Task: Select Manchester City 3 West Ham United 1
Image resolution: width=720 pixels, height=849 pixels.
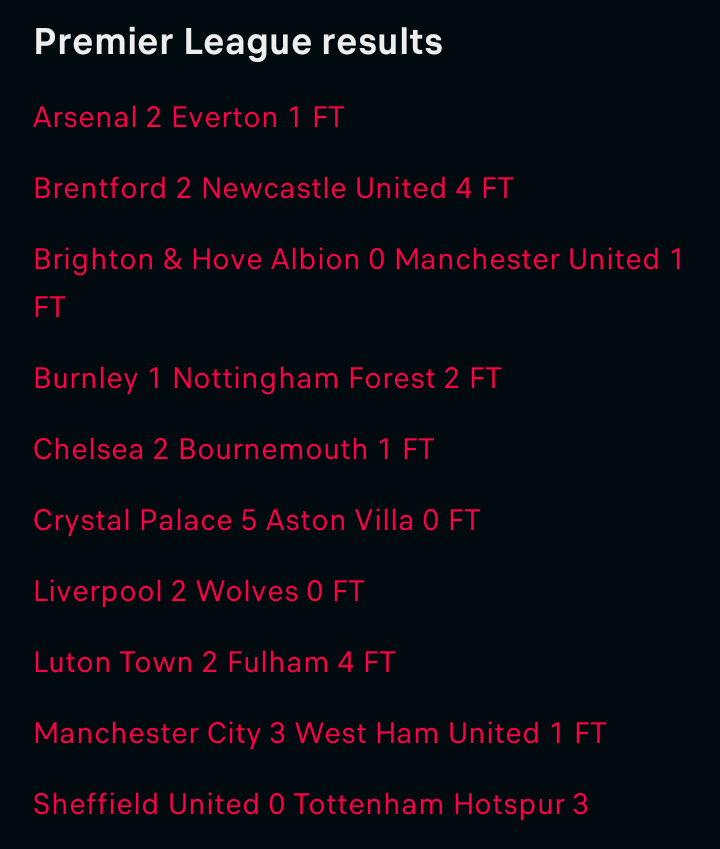Action: 319,734
